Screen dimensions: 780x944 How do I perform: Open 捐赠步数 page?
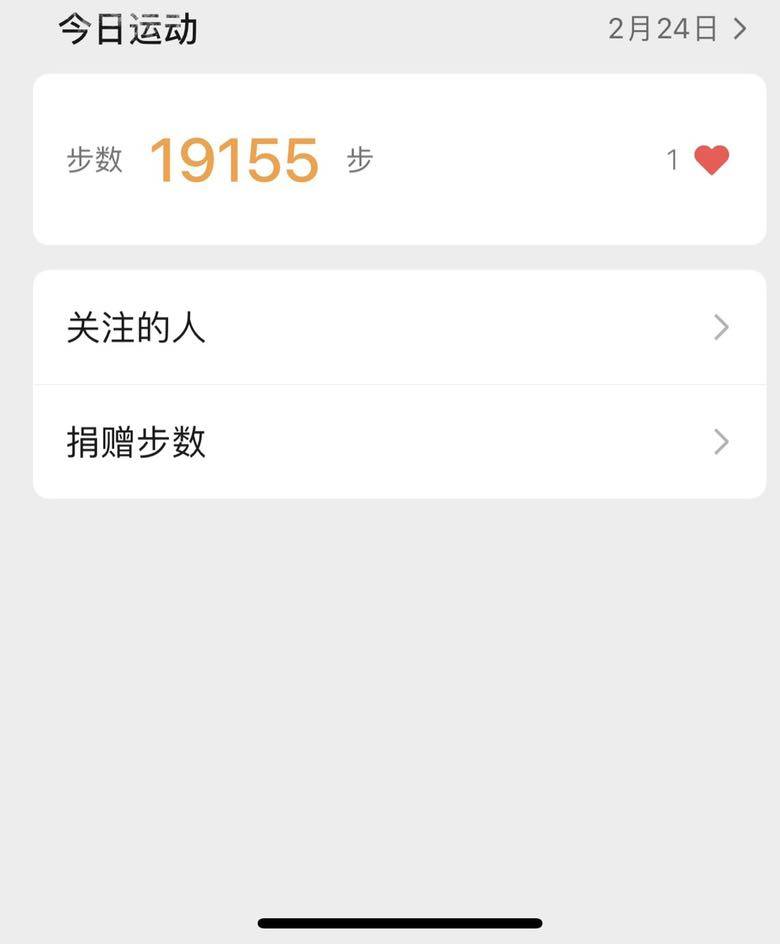(x=398, y=442)
